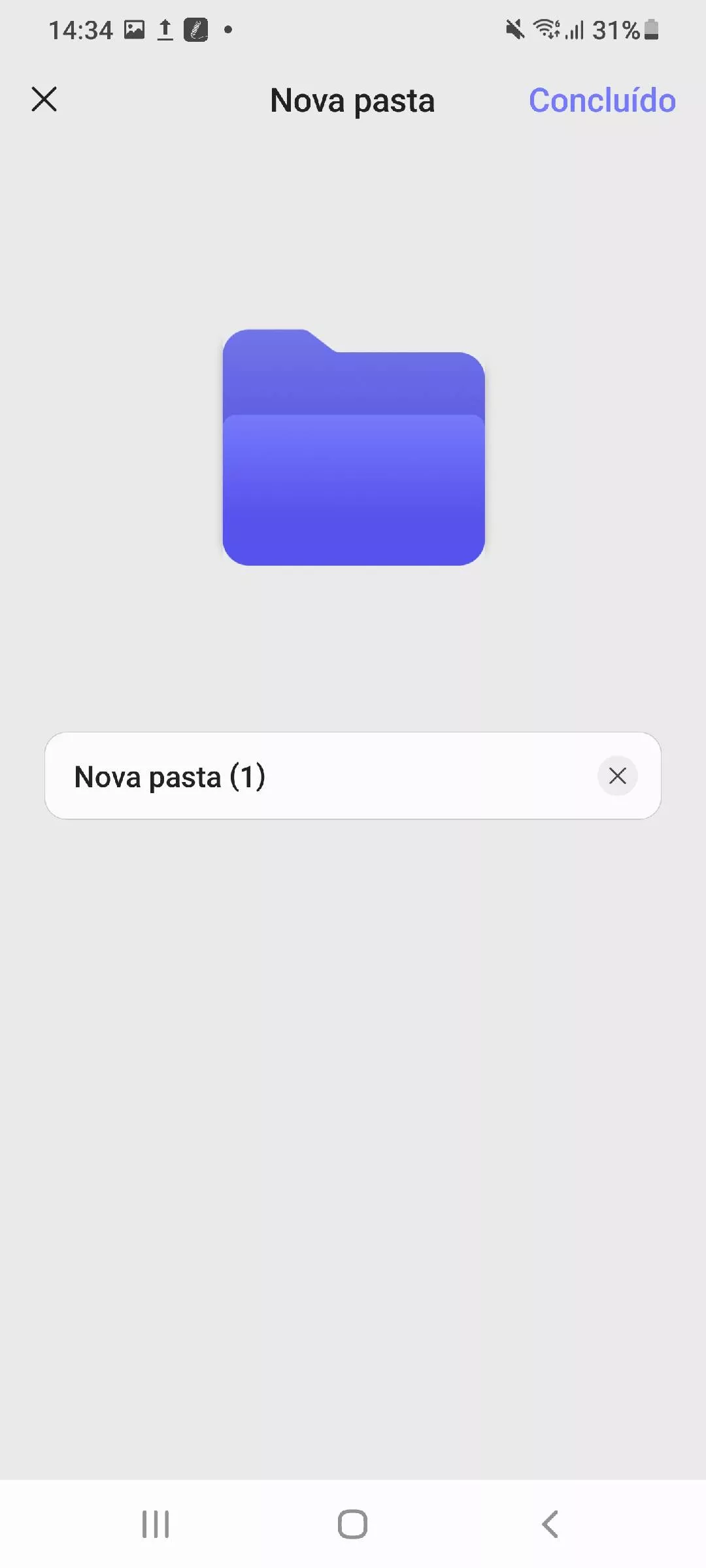This screenshot has width=706, height=1568.
Task: Select the folder name input field
Action: coord(327,776)
